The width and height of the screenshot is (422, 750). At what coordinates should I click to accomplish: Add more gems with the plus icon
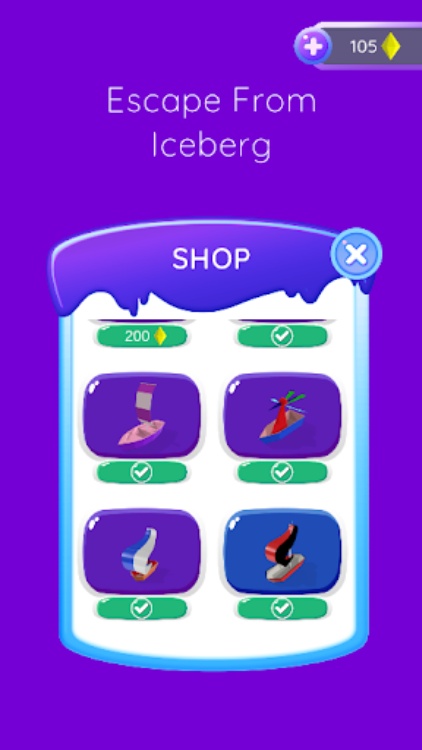(x=313, y=46)
